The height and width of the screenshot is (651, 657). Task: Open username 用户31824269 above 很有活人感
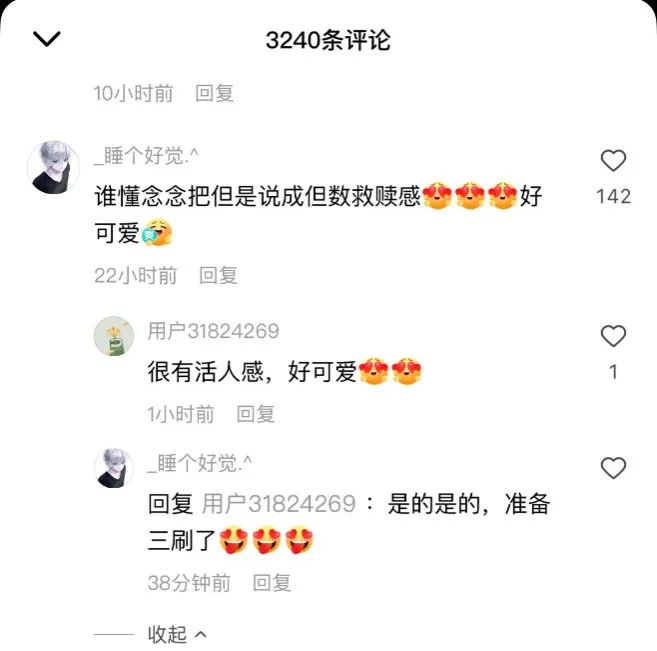(x=213, y=330)
